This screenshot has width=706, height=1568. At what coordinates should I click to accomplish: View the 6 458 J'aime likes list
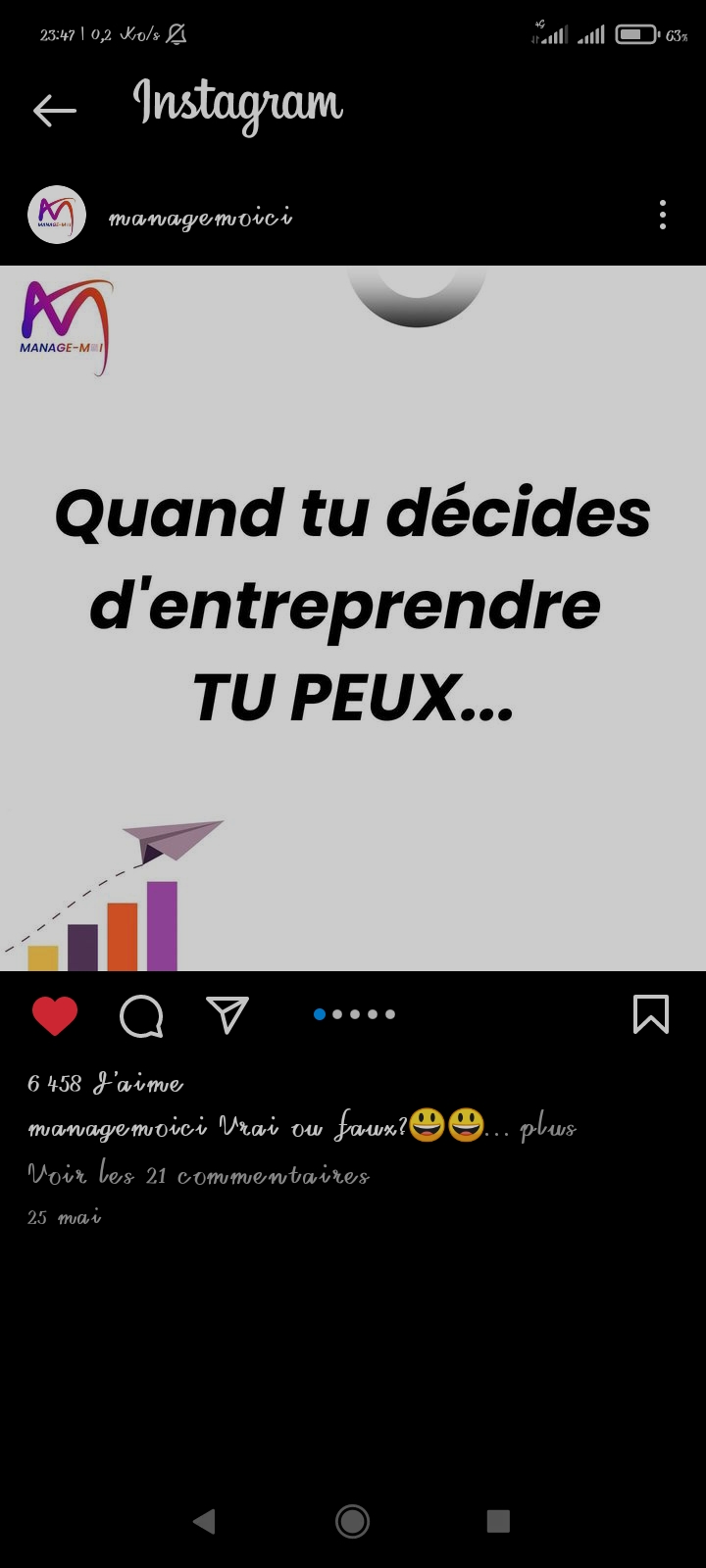[x=106, y=1084]
